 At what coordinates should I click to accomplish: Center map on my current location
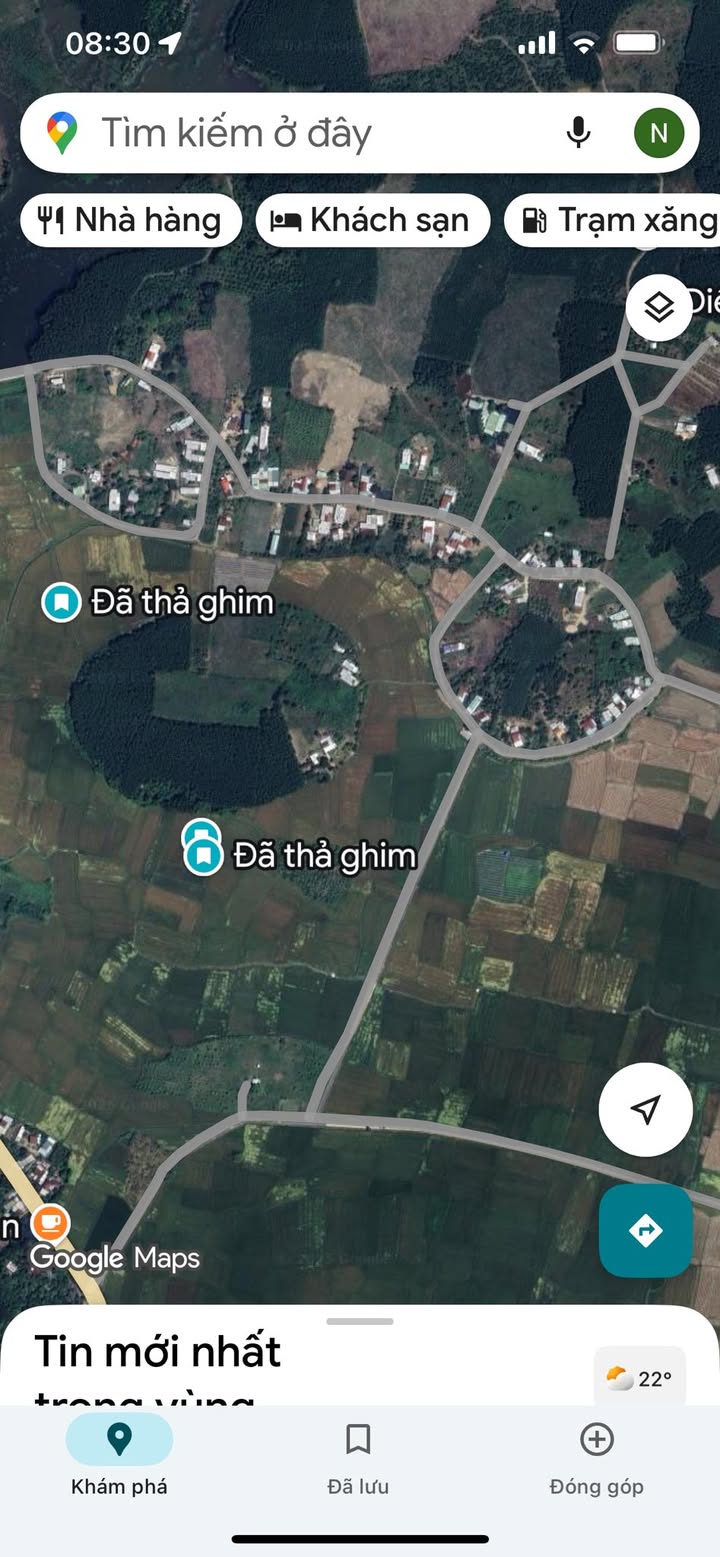click(646, 1109)
